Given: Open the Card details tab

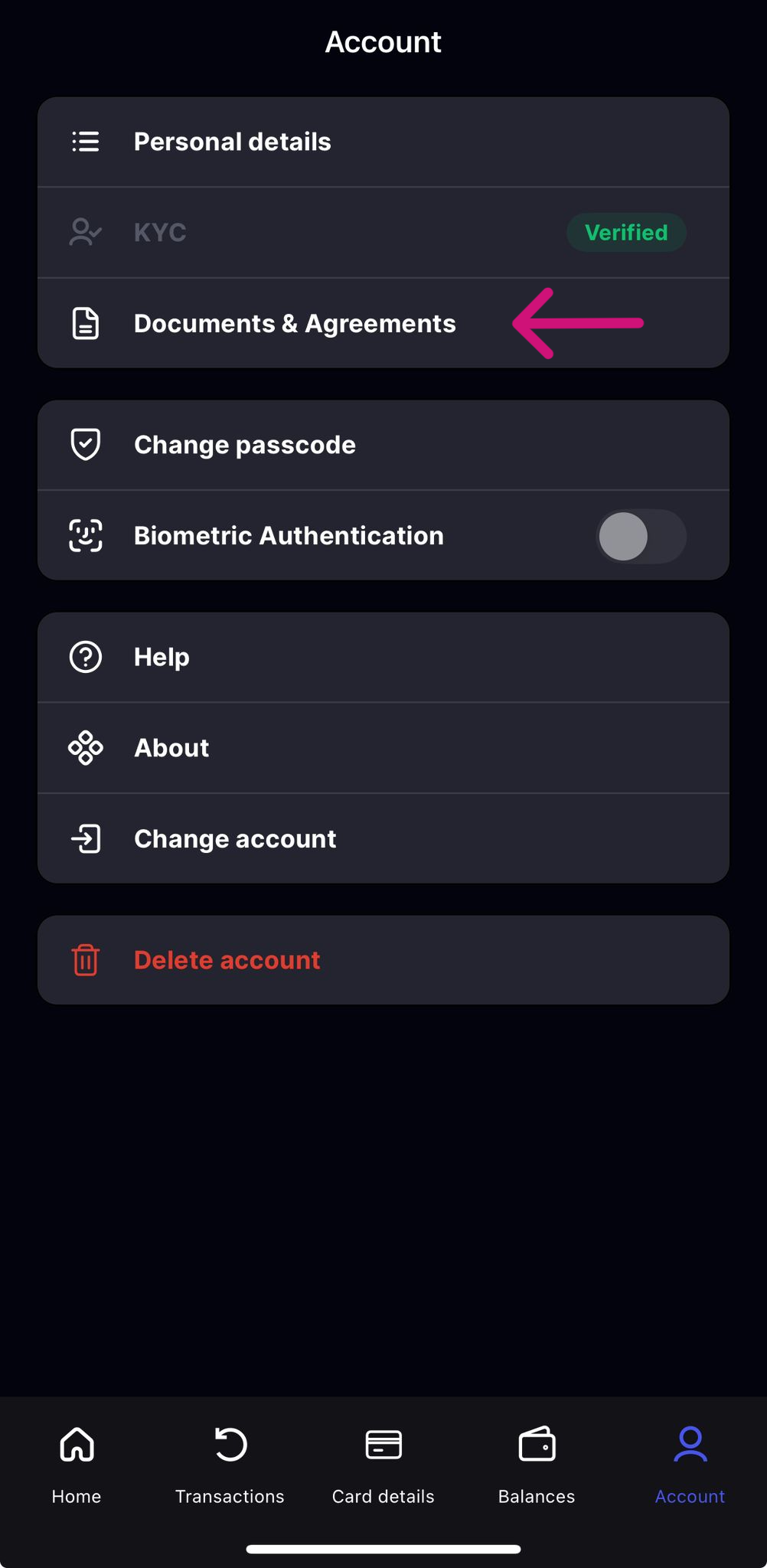Looking at the screenshot, I should (383, 1465).
